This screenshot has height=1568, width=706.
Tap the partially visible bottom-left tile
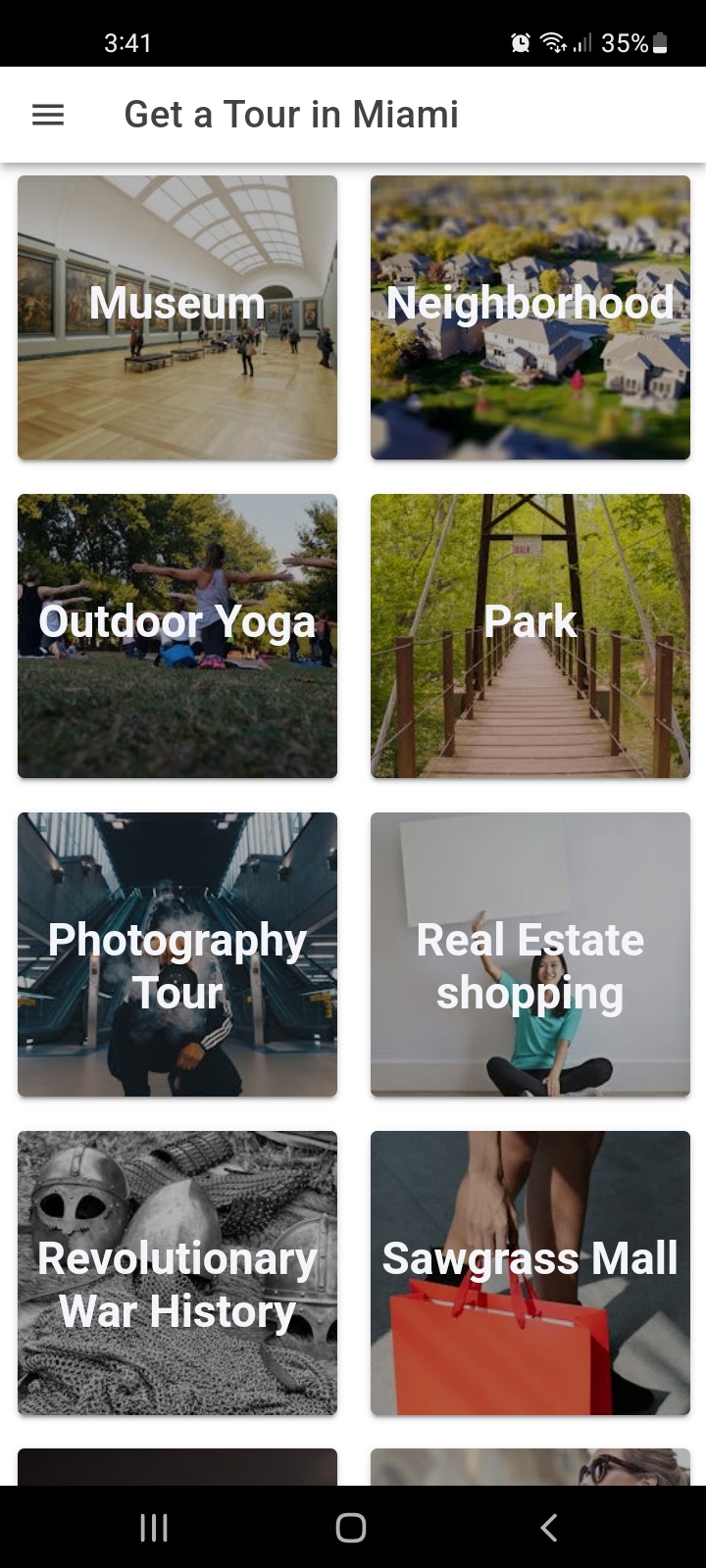coord(176,1467)
